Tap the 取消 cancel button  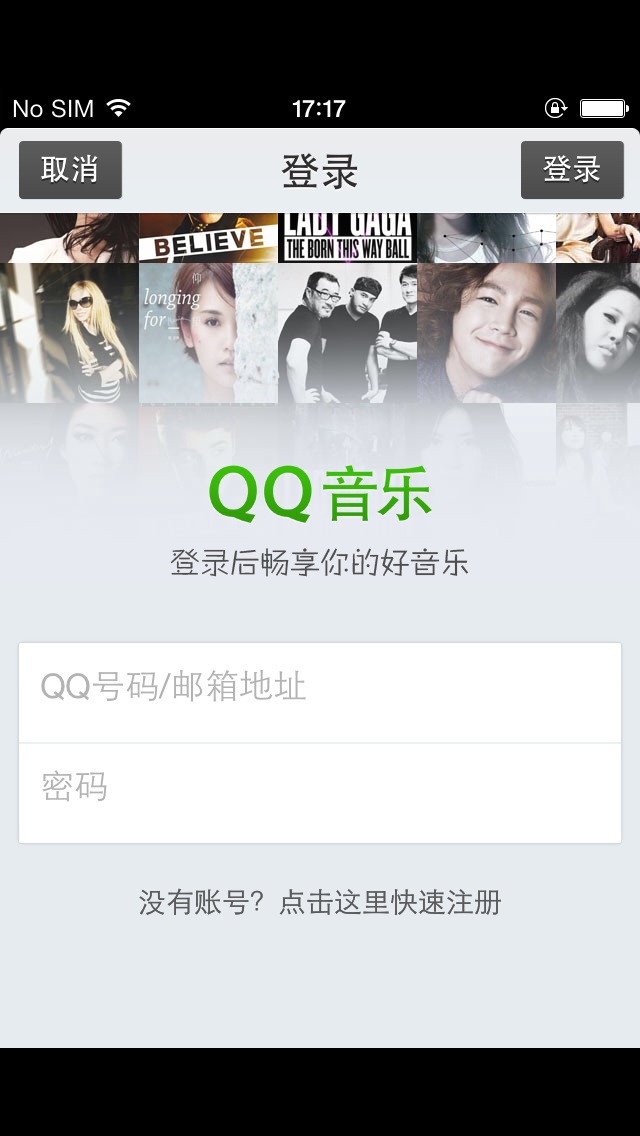(70, 170)
